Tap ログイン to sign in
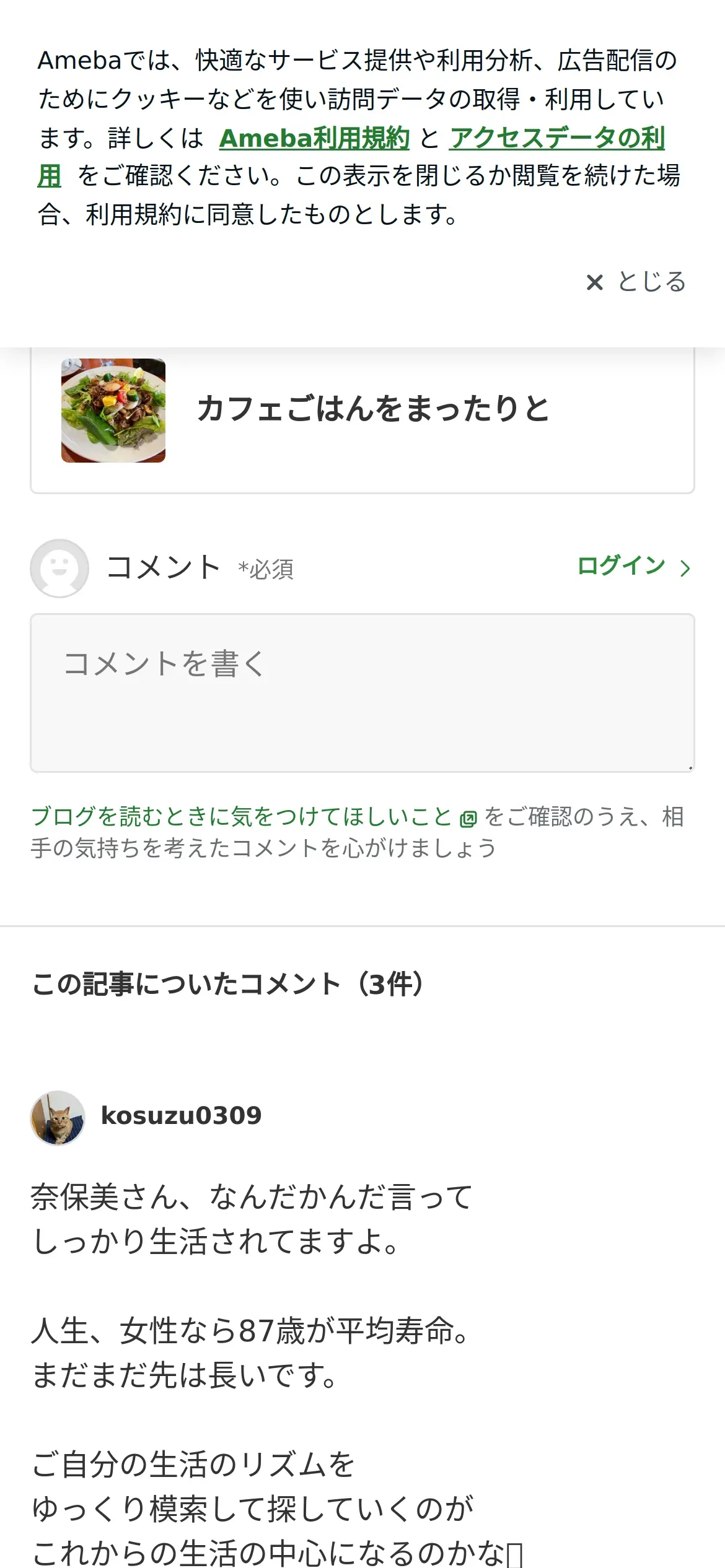Viewport: 725px width, 1568px height. point(633,566)
